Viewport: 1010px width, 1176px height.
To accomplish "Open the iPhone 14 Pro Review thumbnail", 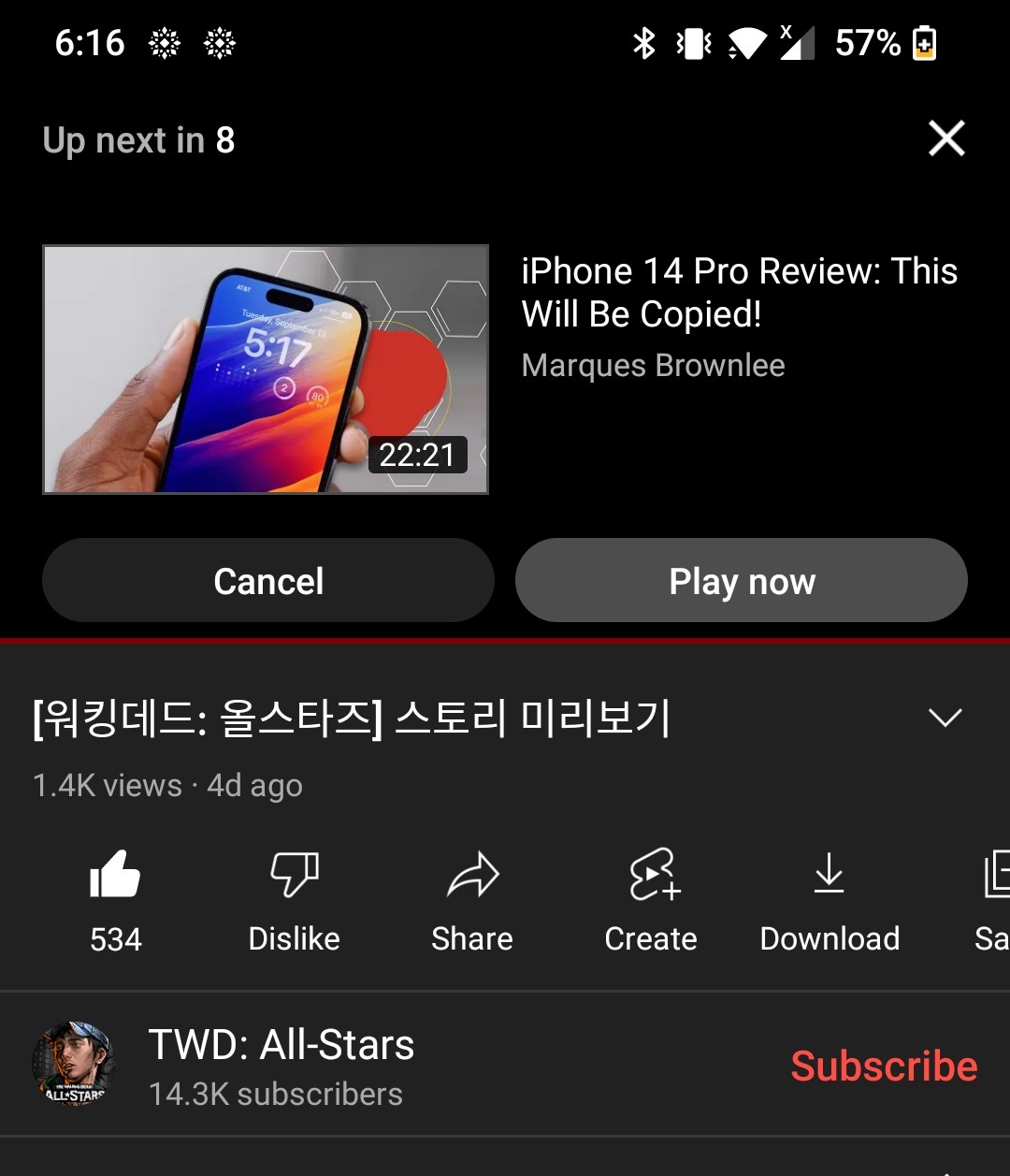I will (266, 369).
